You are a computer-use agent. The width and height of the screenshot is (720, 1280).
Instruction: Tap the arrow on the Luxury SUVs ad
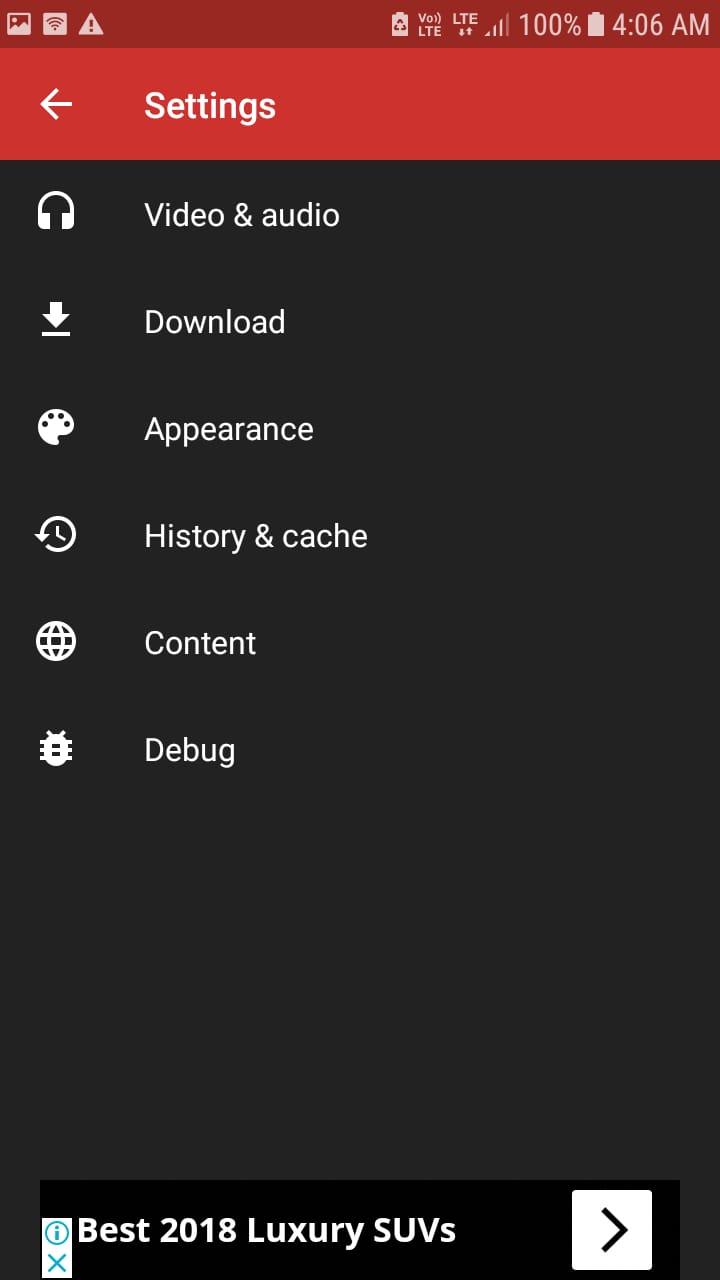click(611, 1230)
